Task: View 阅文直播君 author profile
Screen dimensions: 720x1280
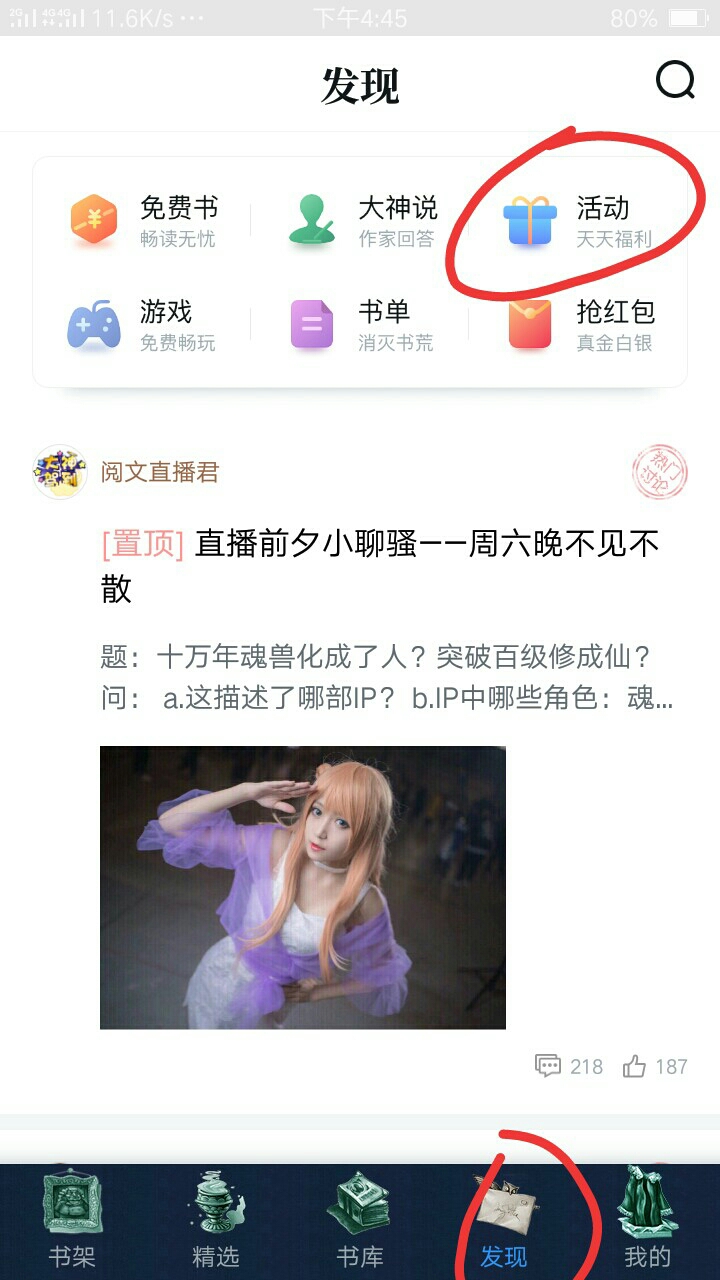Action: click(x=125, y=472)
